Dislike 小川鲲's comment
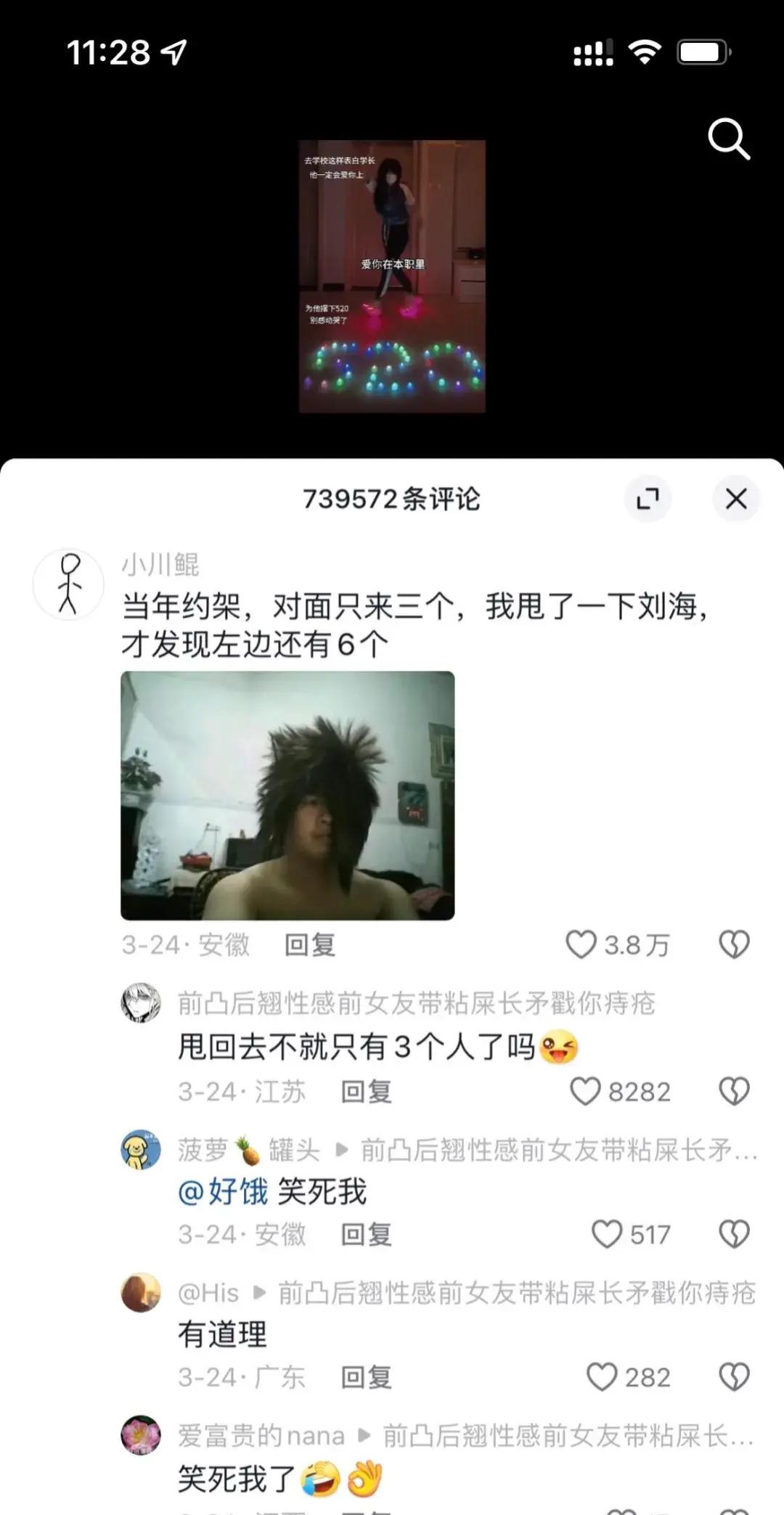784x1515 pixels. [x=734, y=944]
